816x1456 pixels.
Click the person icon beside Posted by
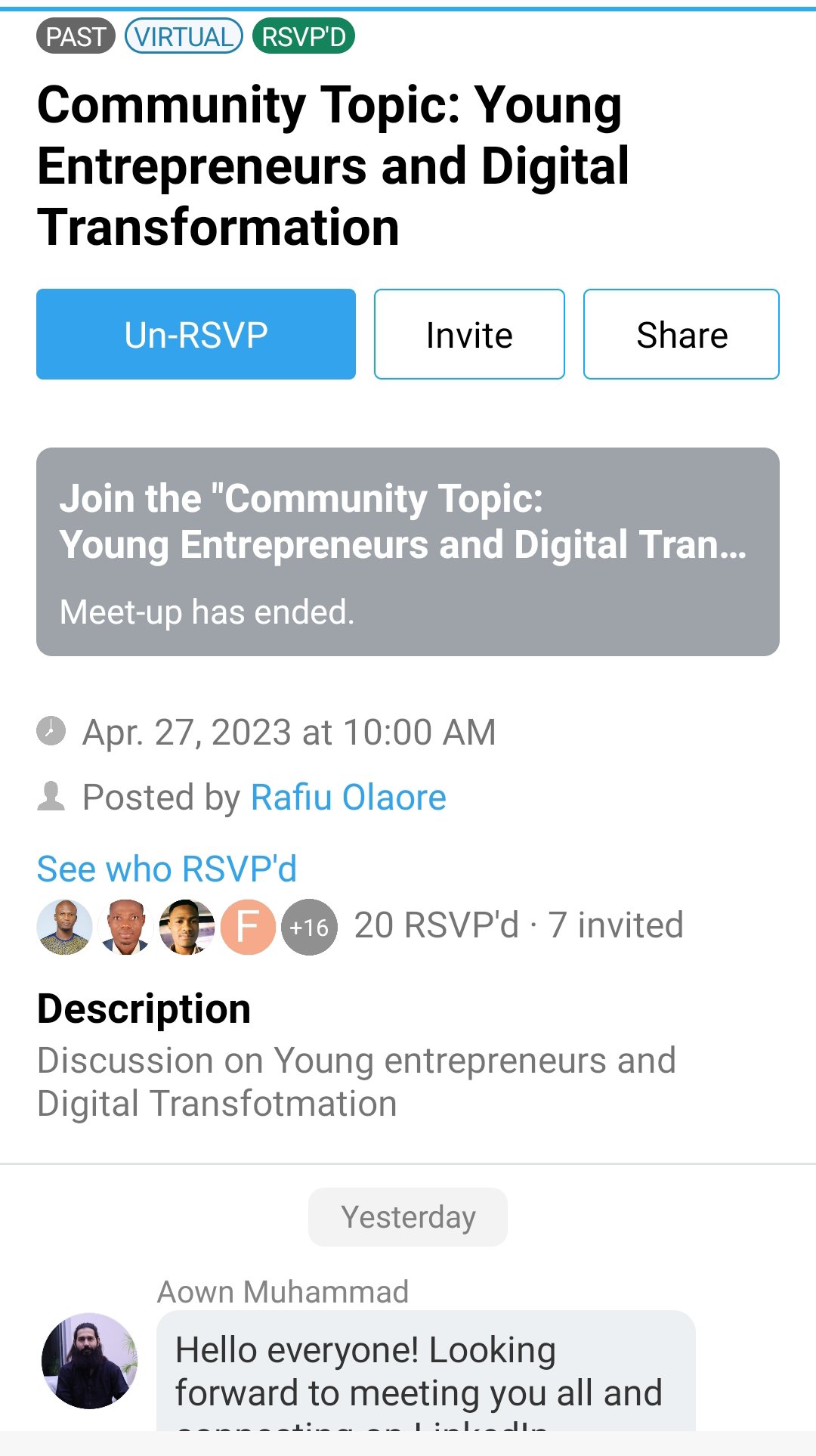[x=51, y=796]
